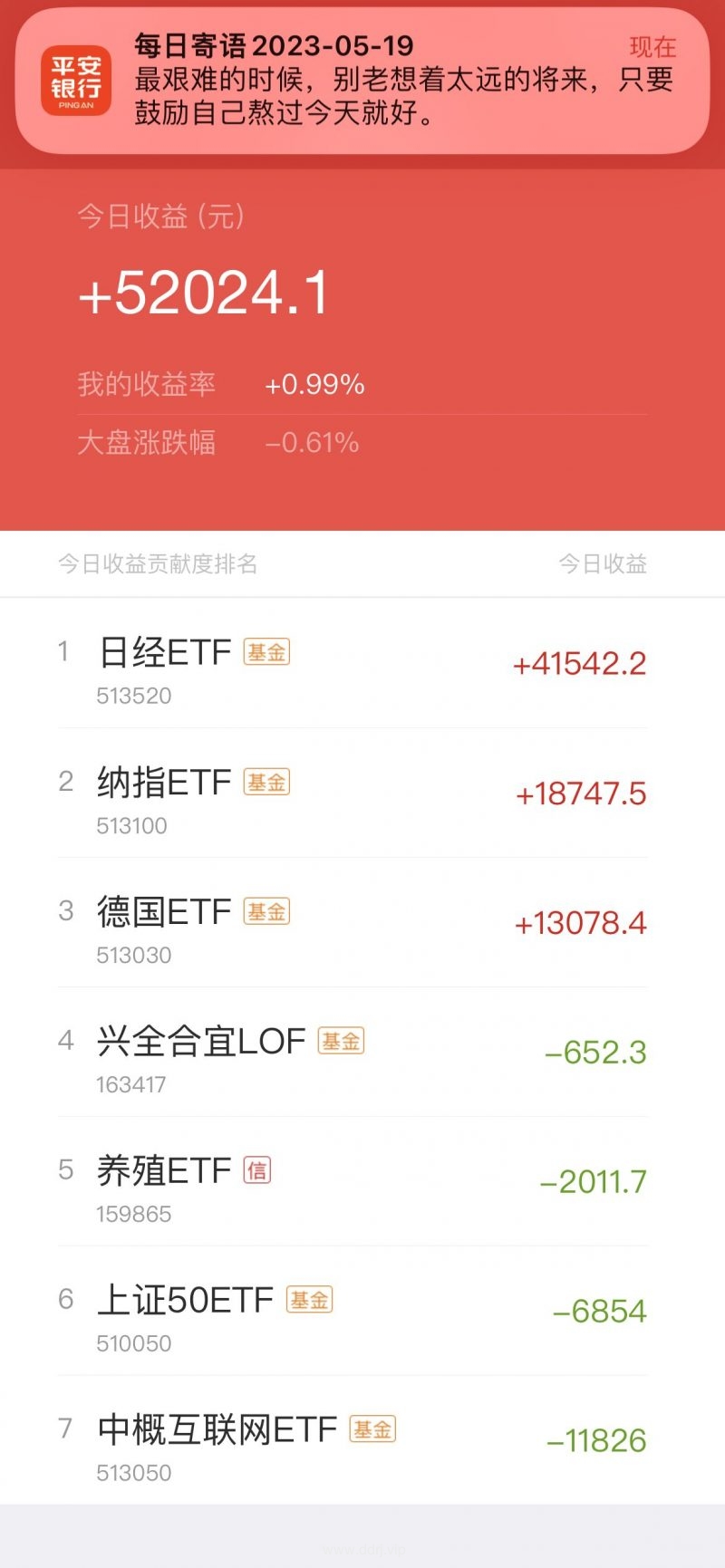The height and width of the screenshot is (1568, 725).
Task: Select the 兴全合宜LOF 163417 entry
Action: click(x=362, y=1052)
